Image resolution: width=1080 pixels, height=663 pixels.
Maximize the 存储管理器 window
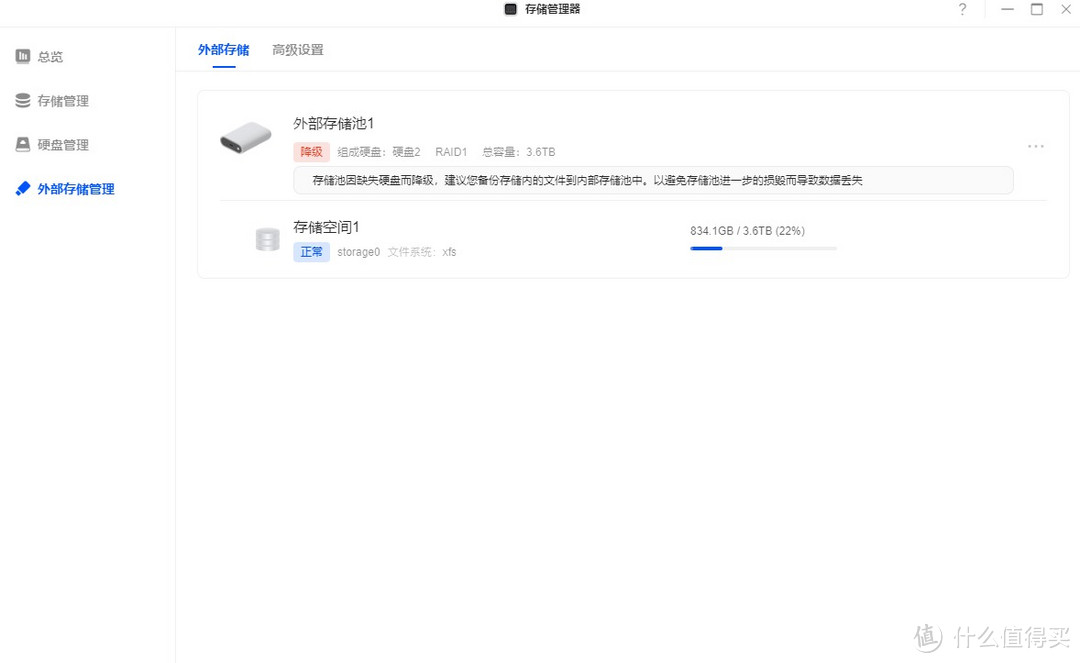pyautogui.click(x=1037, y=10)
